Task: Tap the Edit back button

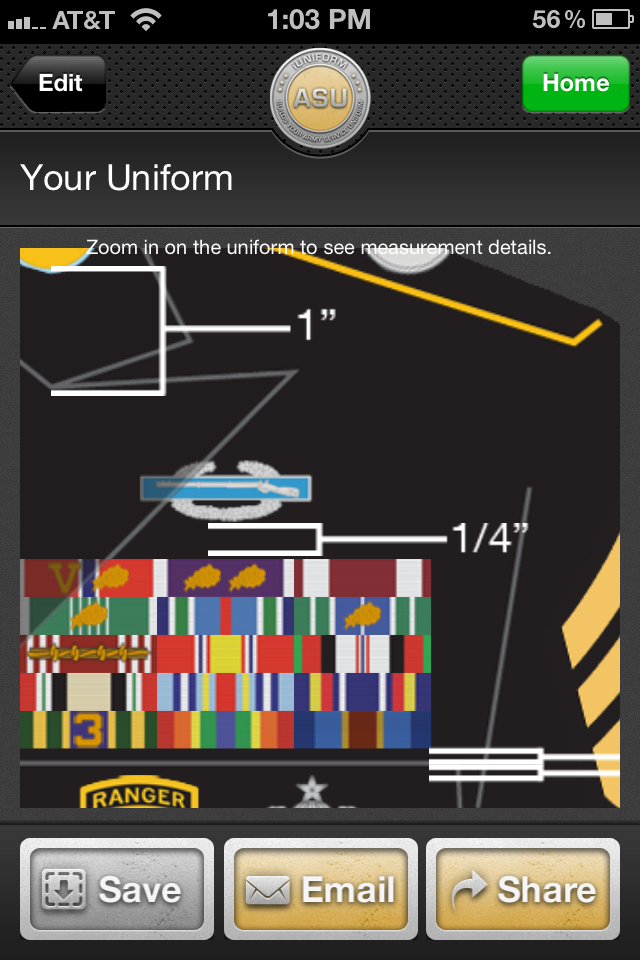Action: pyautogui.click(x=59, y=83)
